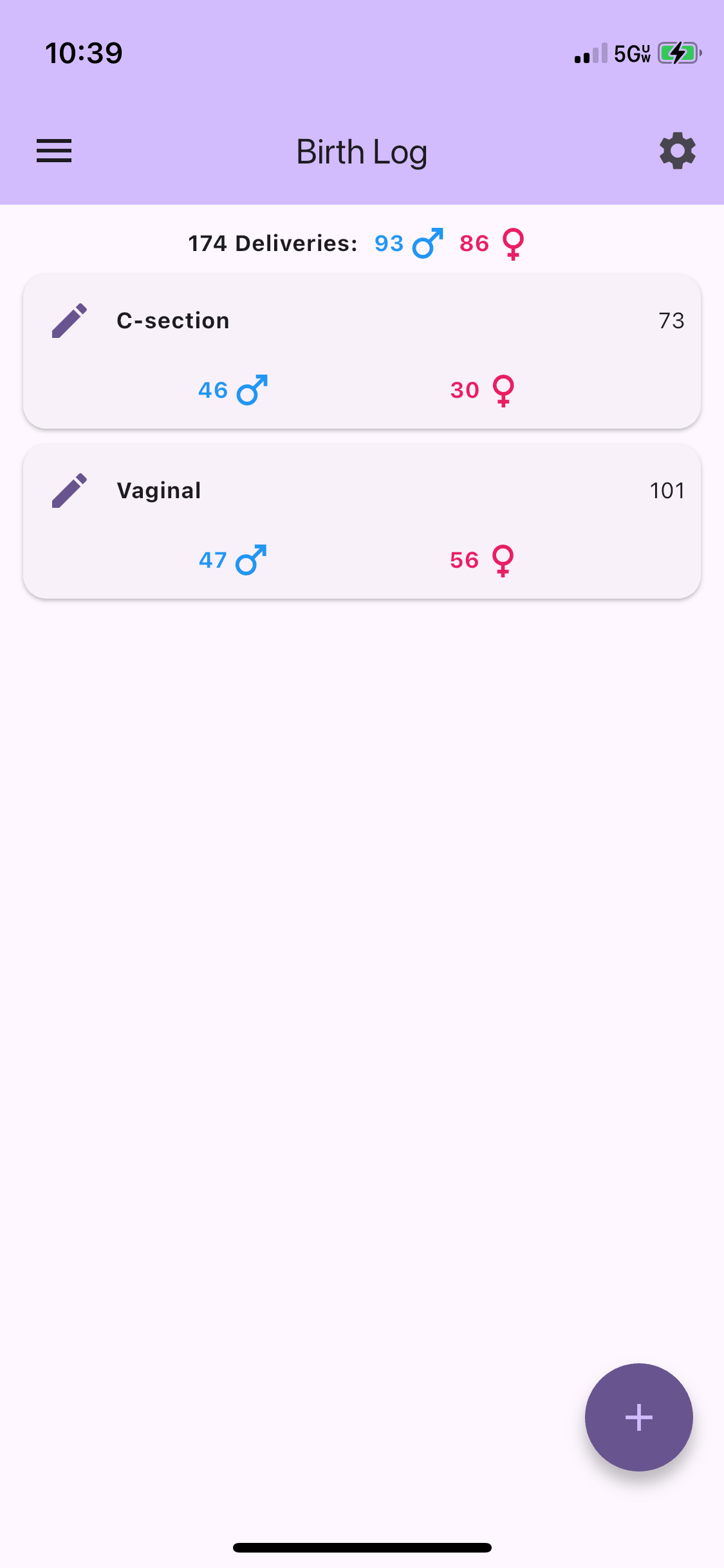Click the male count 46 in C-section
The height and width of the screenshot is (1568, 724).
[212, 389]
